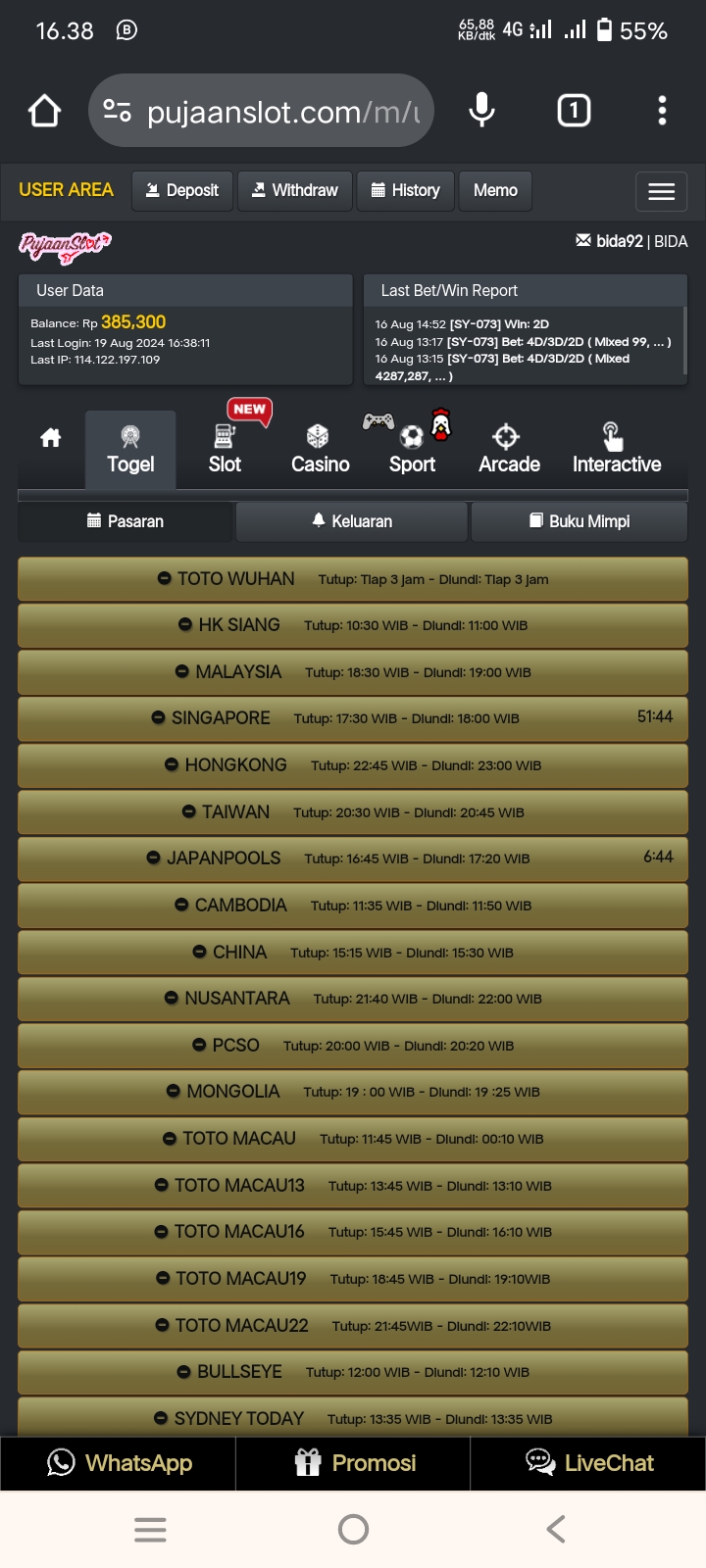Select the Sport category
Image resolution: width=706 pixels, height=1568 pixels.
[412, 450]
